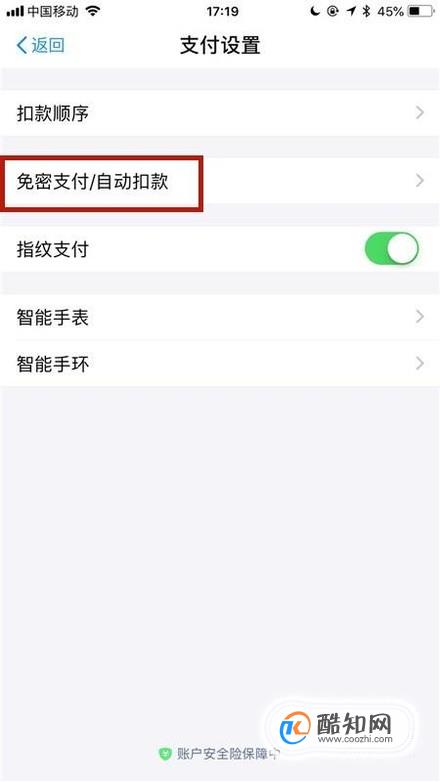This screenshot has width=440, height=782.
Task: Open the 扣款顺序 setting
Action: click(x=220, y=113)
